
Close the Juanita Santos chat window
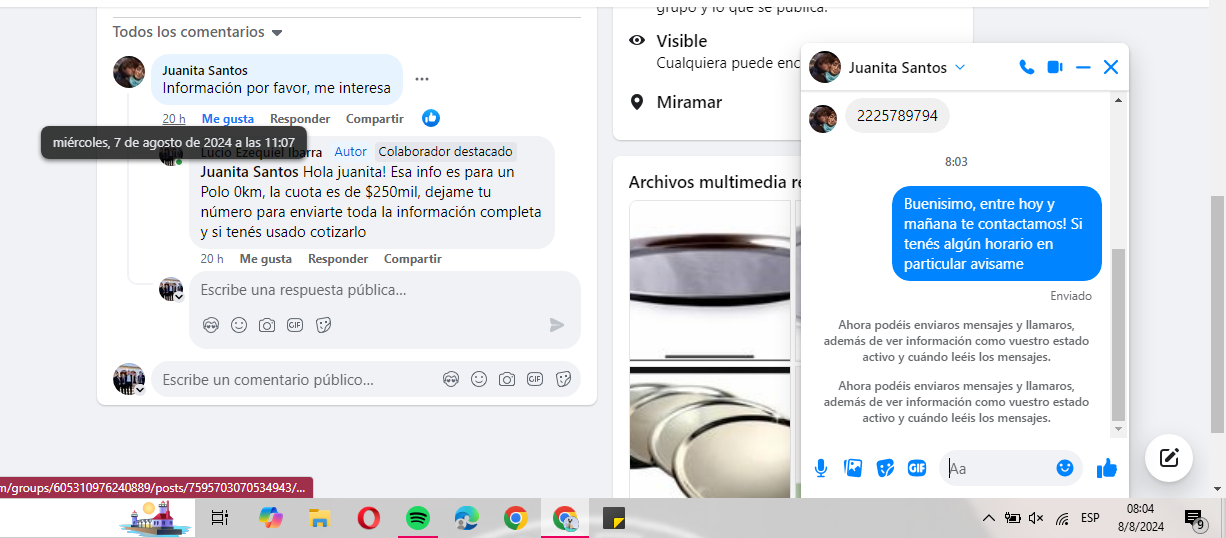1111,67
